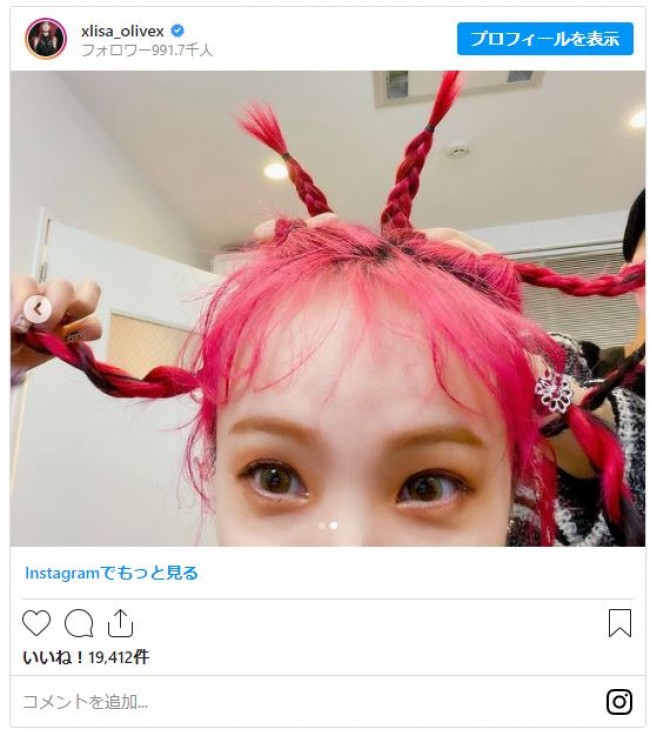
Task: Open the Instagramでもっと見る link
Action: click(x=111, y=573)
